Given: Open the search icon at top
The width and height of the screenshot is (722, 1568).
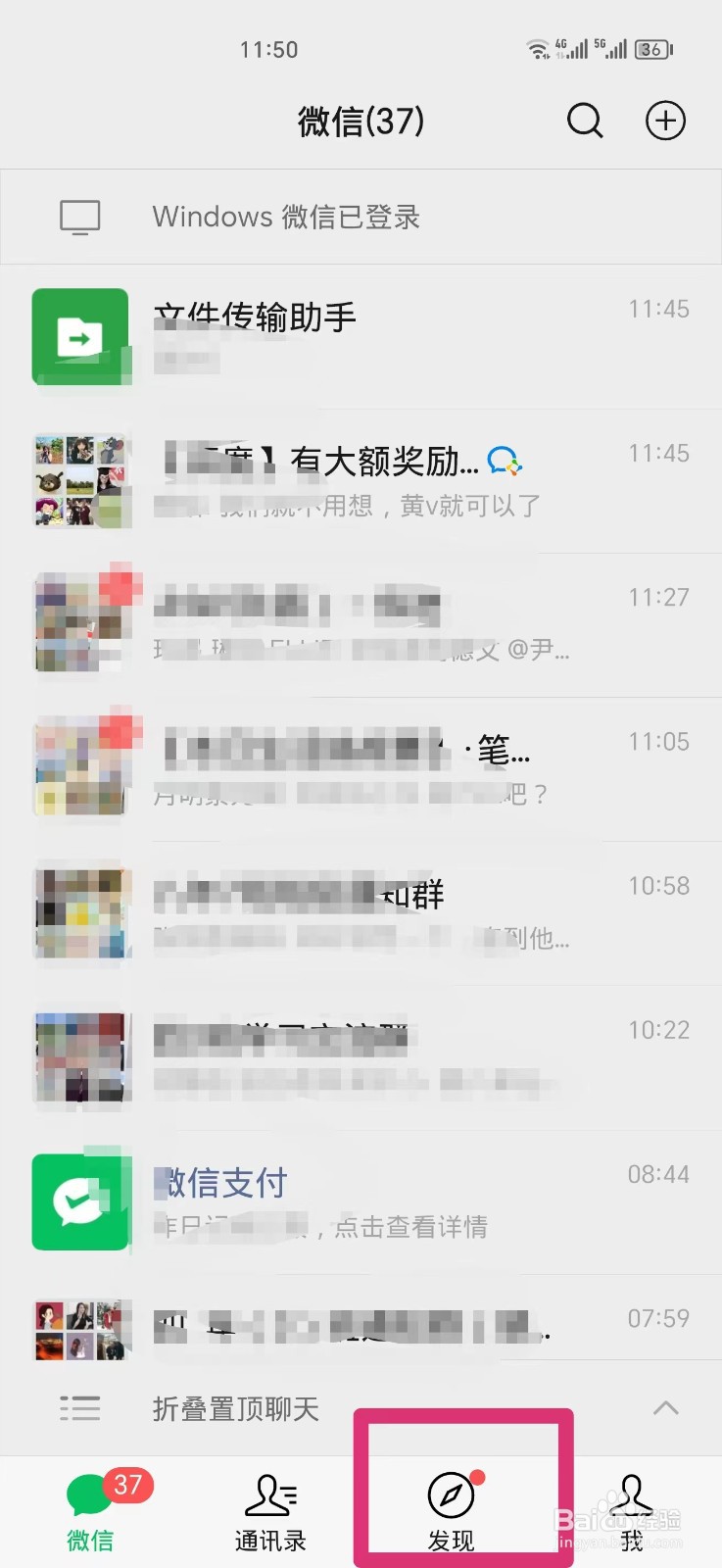Looking at the screenshot, I should pos(585,121).
